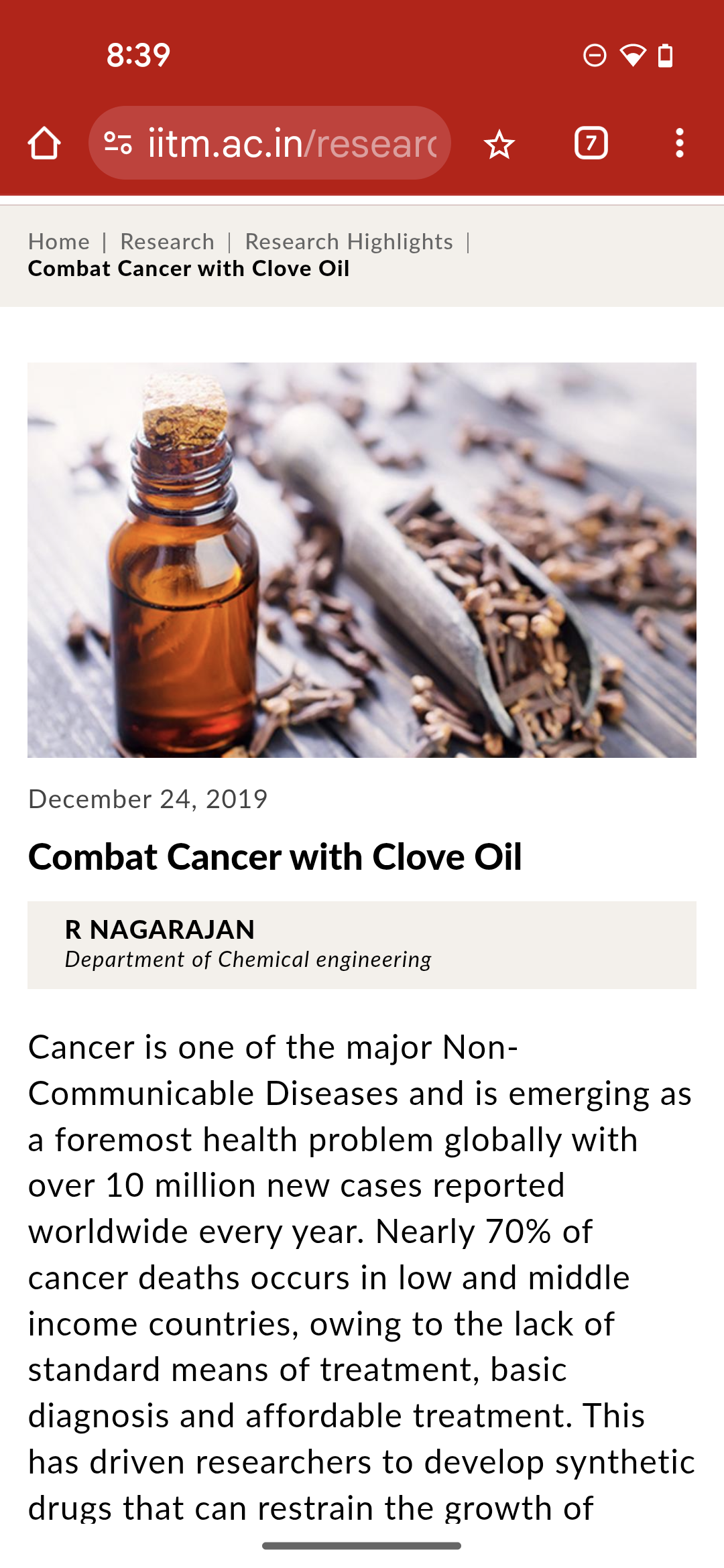Go to the browser home page
This screenshot has width=724, height=1568.
tap(44, 143)
